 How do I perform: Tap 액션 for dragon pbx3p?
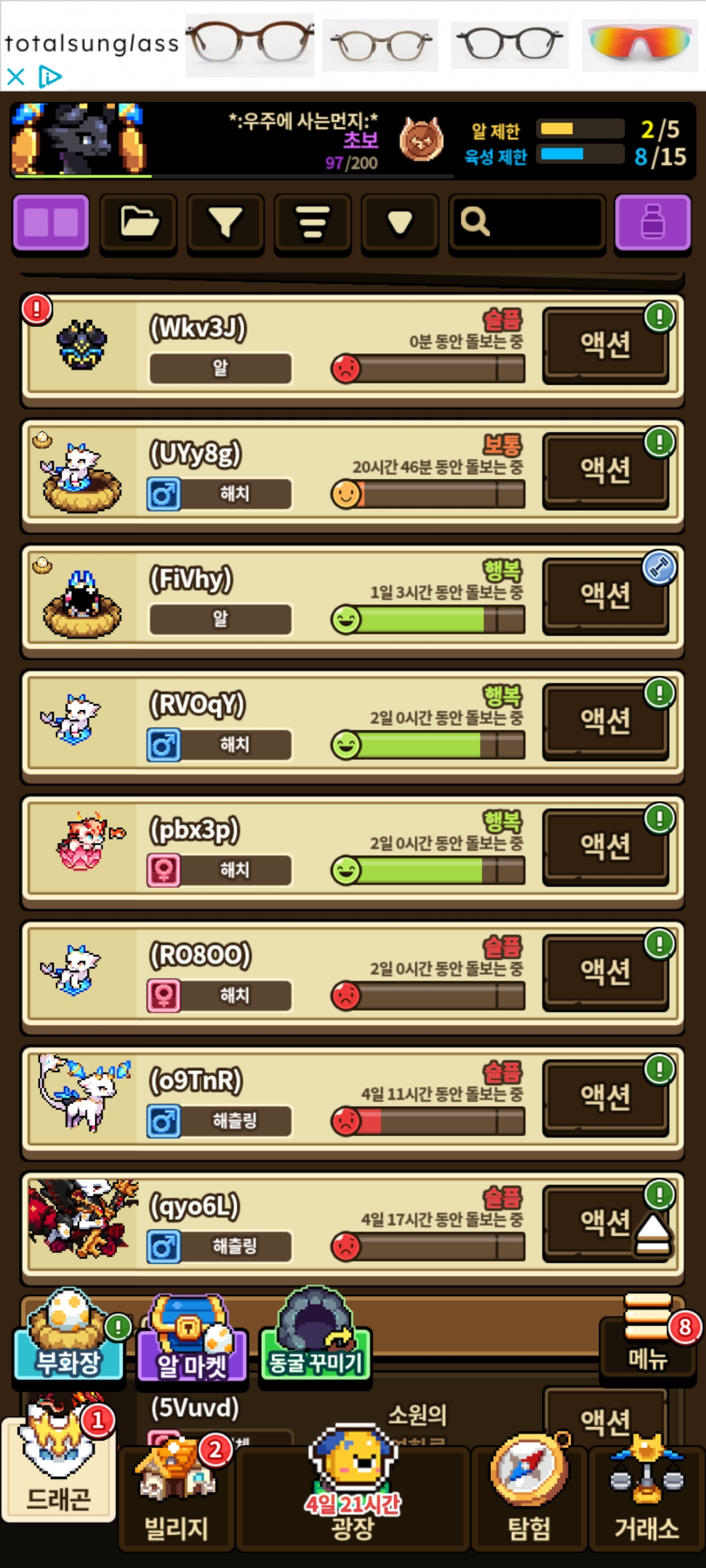(606, 847)
